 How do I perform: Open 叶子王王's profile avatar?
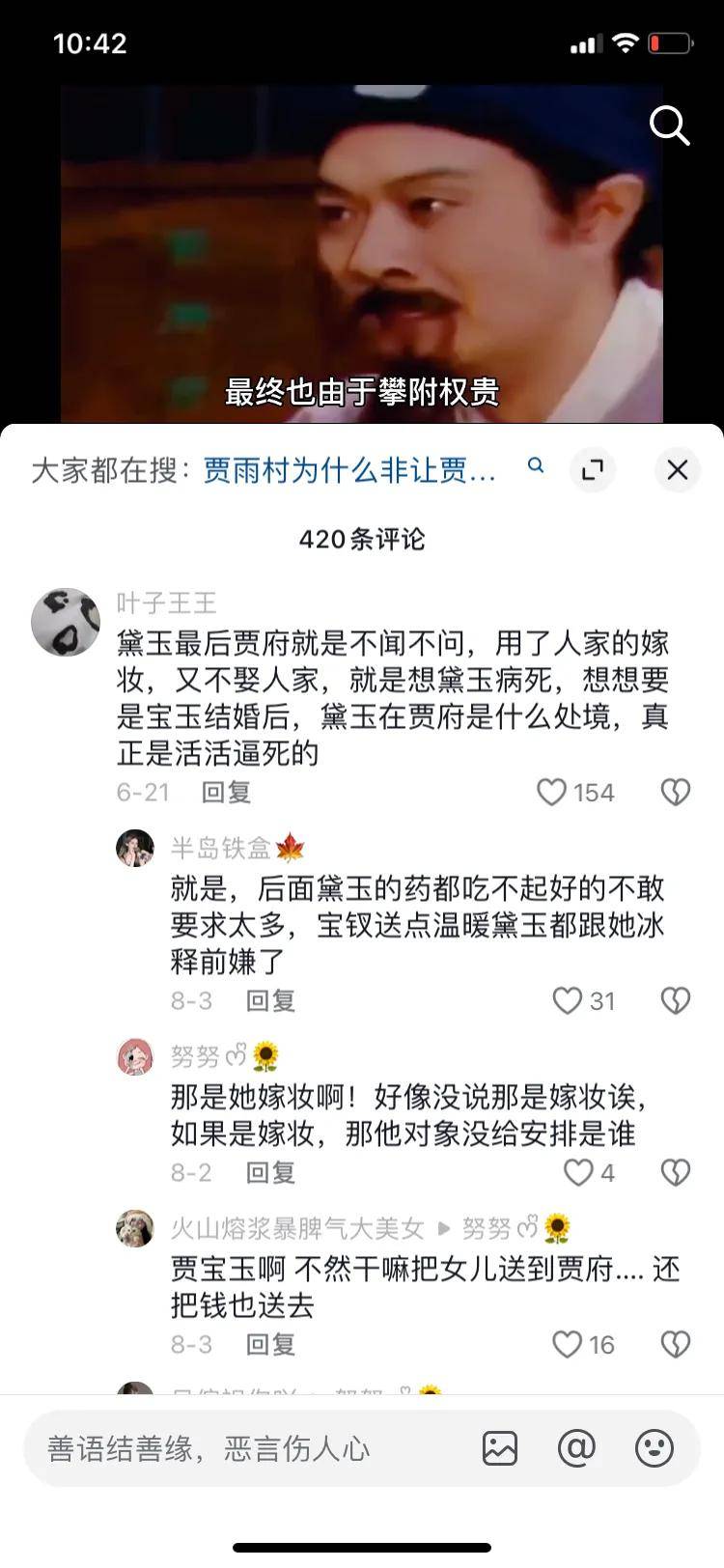click(66, 622)
